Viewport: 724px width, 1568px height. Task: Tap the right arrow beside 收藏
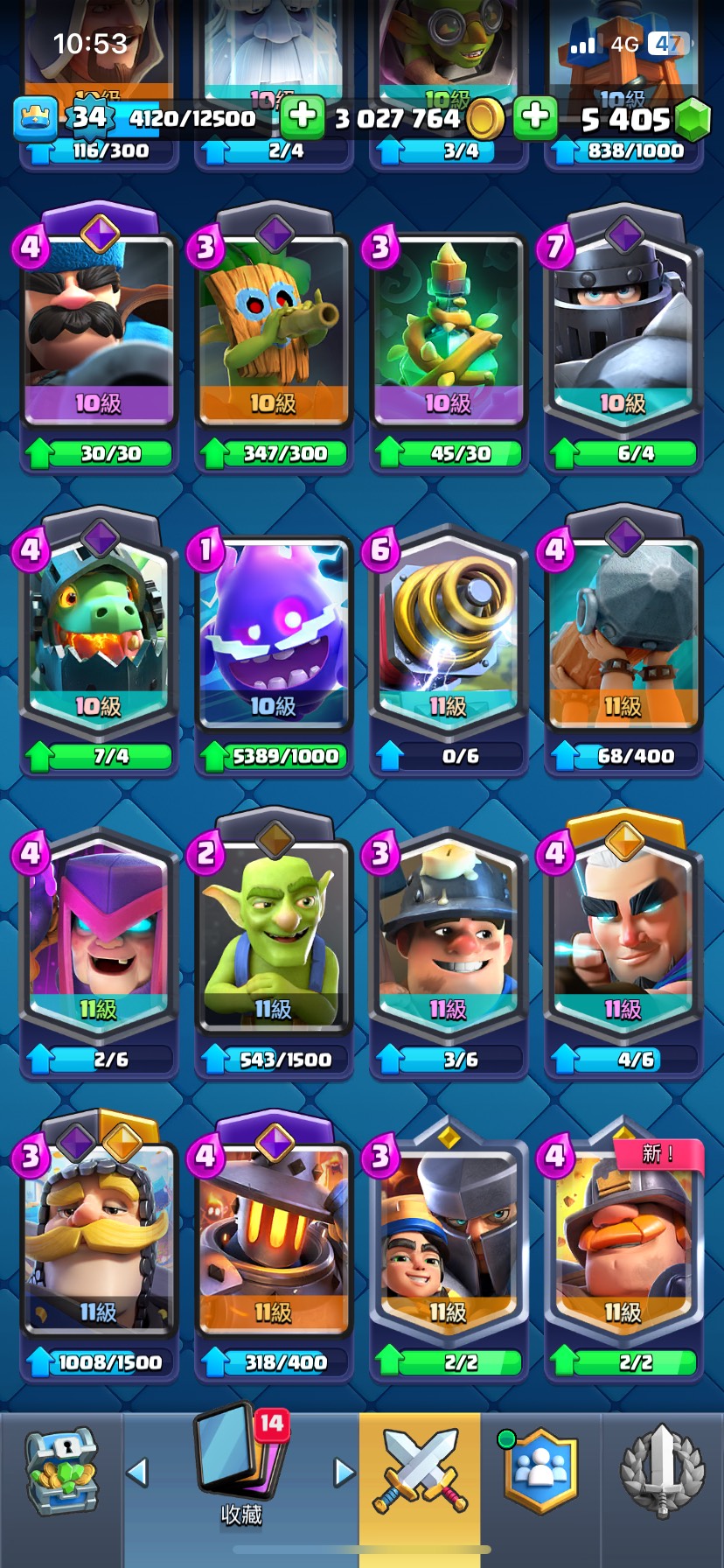click(345, 1472)
